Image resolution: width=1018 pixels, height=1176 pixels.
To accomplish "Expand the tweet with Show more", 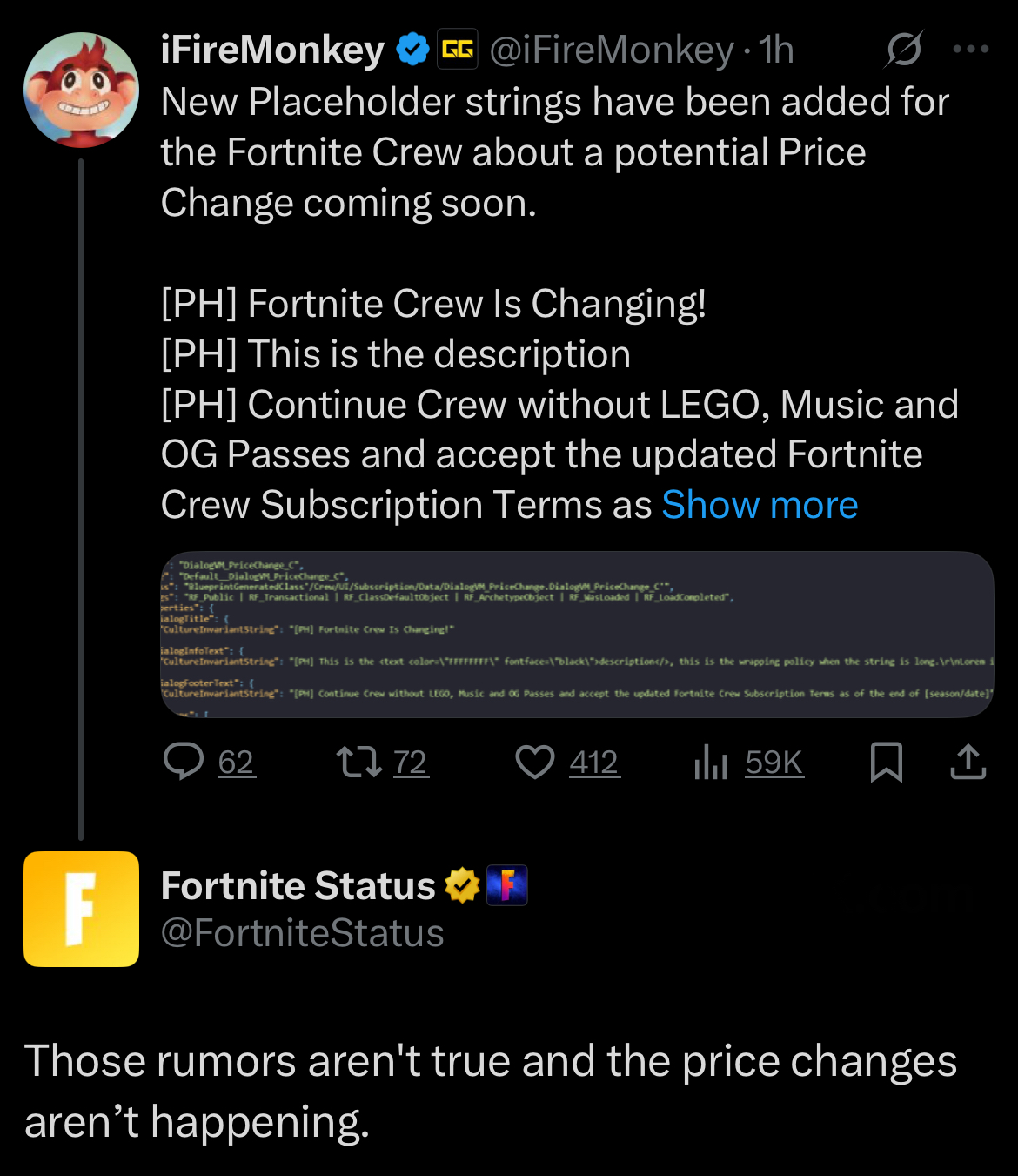I will 760,505.
